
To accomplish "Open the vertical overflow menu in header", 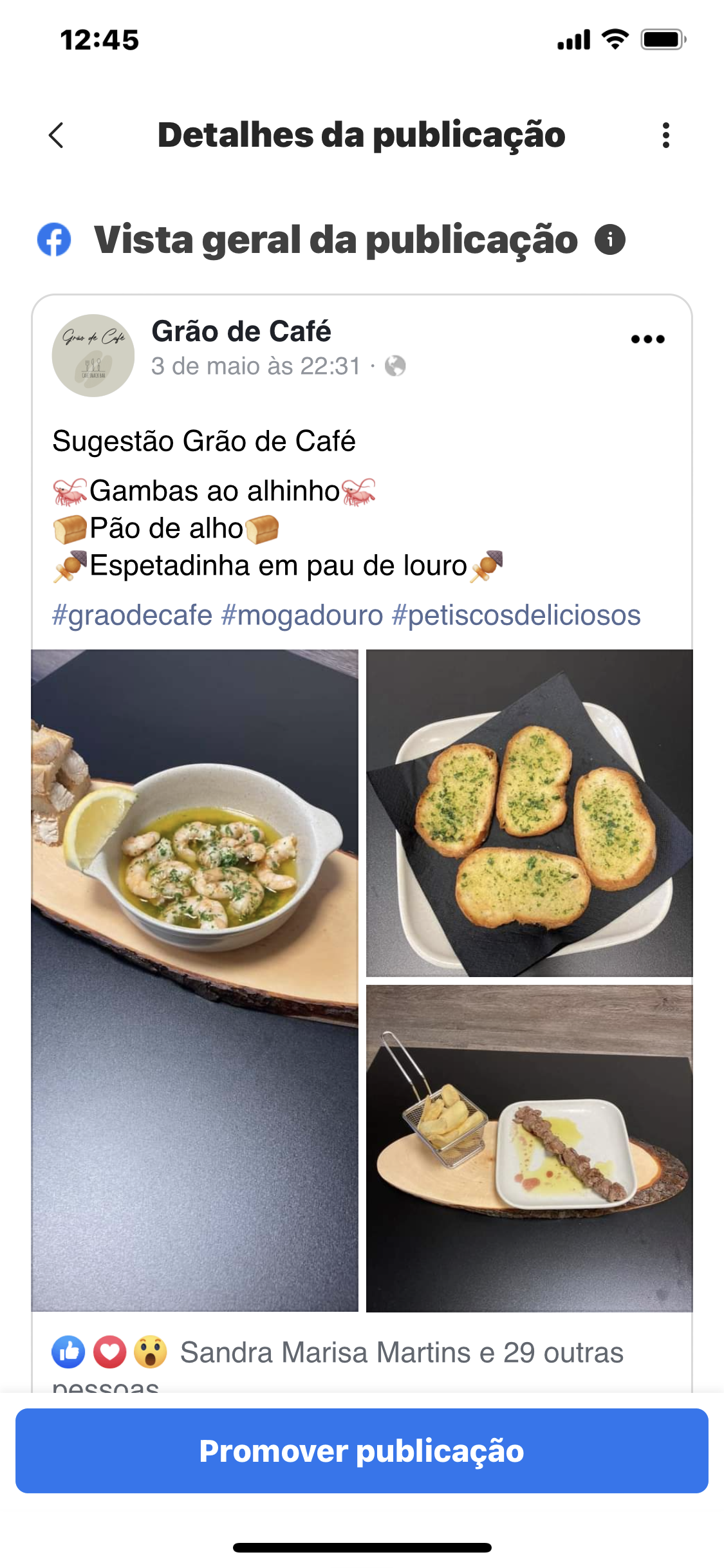I will coord(665,135).
